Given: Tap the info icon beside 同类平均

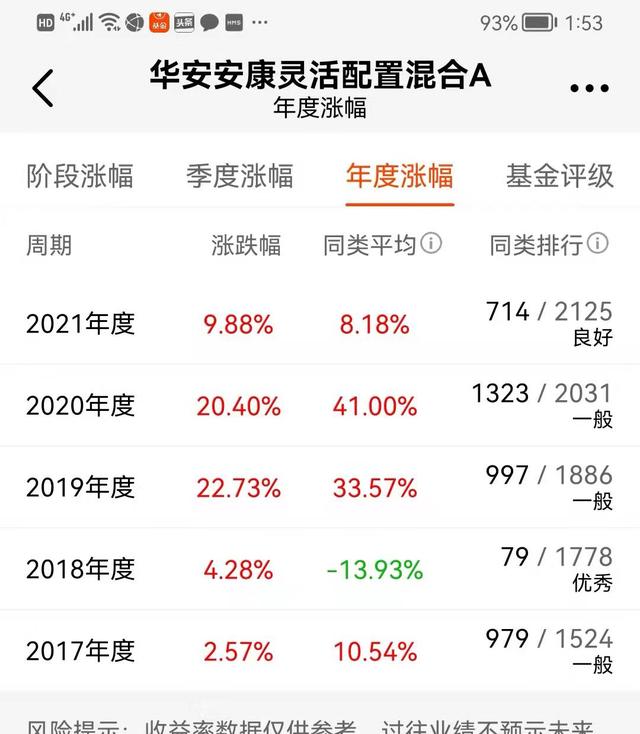Looking at the screenshot, I should [431, 243].
